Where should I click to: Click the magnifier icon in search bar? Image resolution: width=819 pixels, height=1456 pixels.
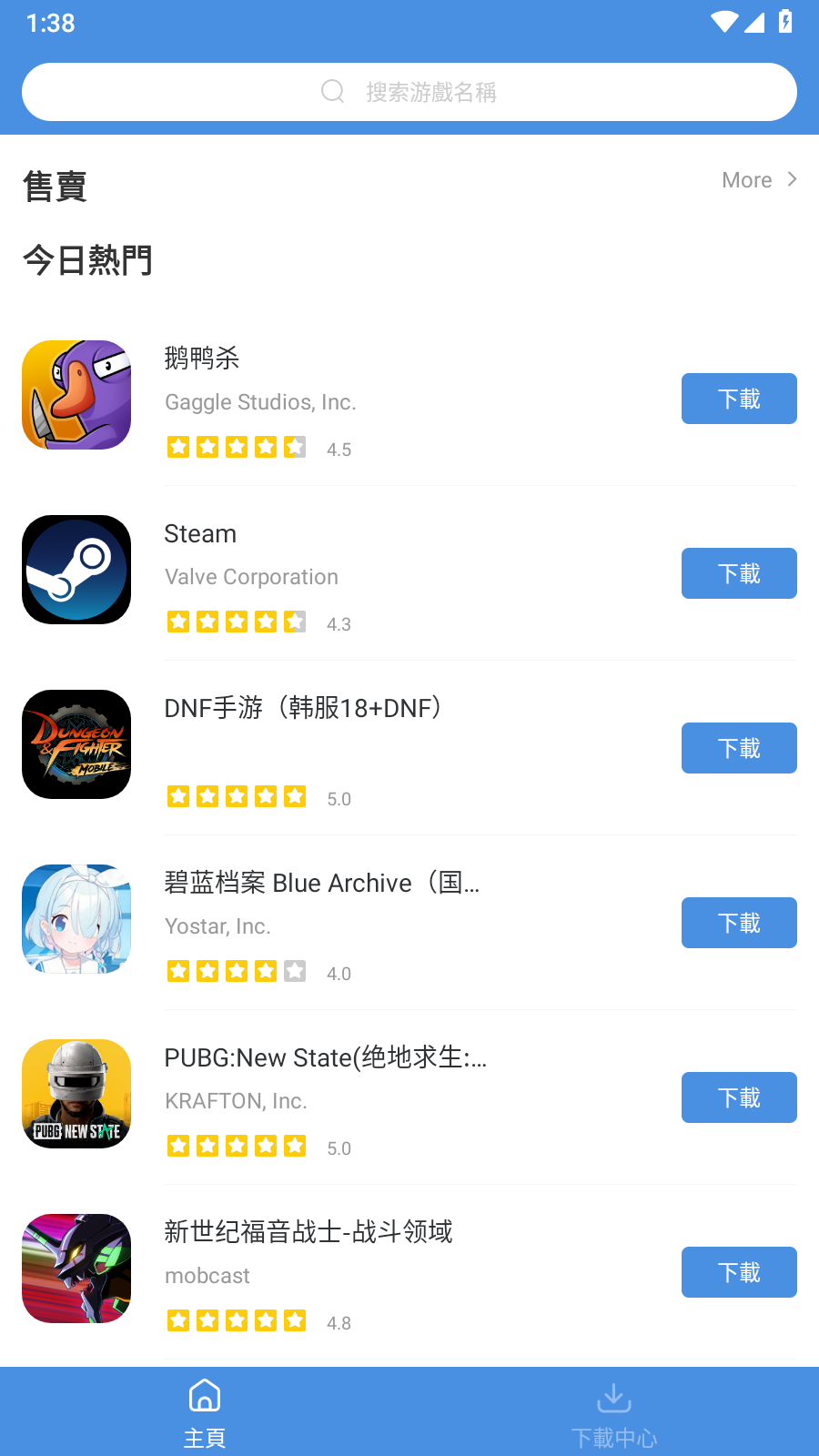click(332, 91)
